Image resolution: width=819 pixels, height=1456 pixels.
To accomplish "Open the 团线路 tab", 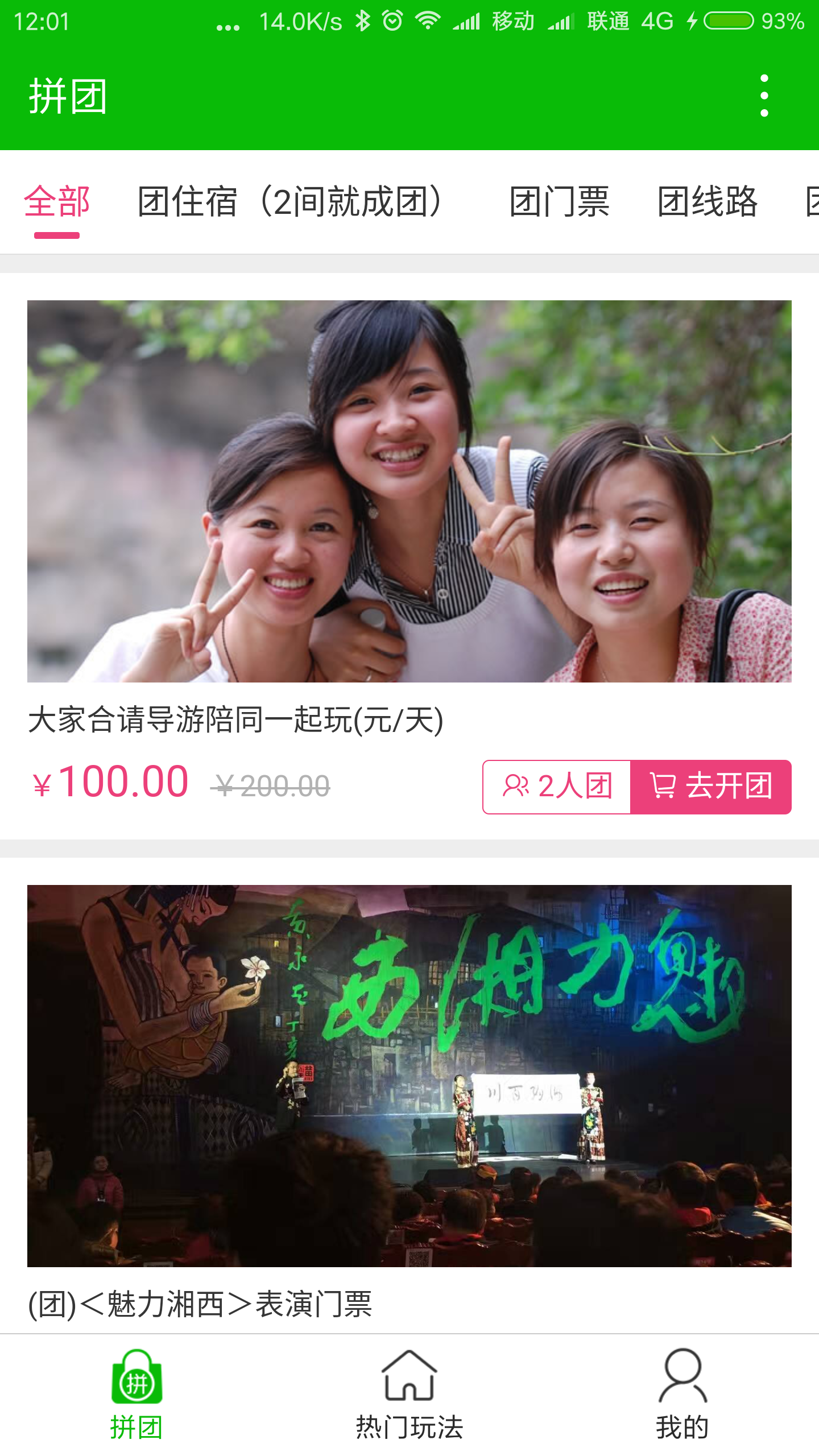I will (707, 202).
